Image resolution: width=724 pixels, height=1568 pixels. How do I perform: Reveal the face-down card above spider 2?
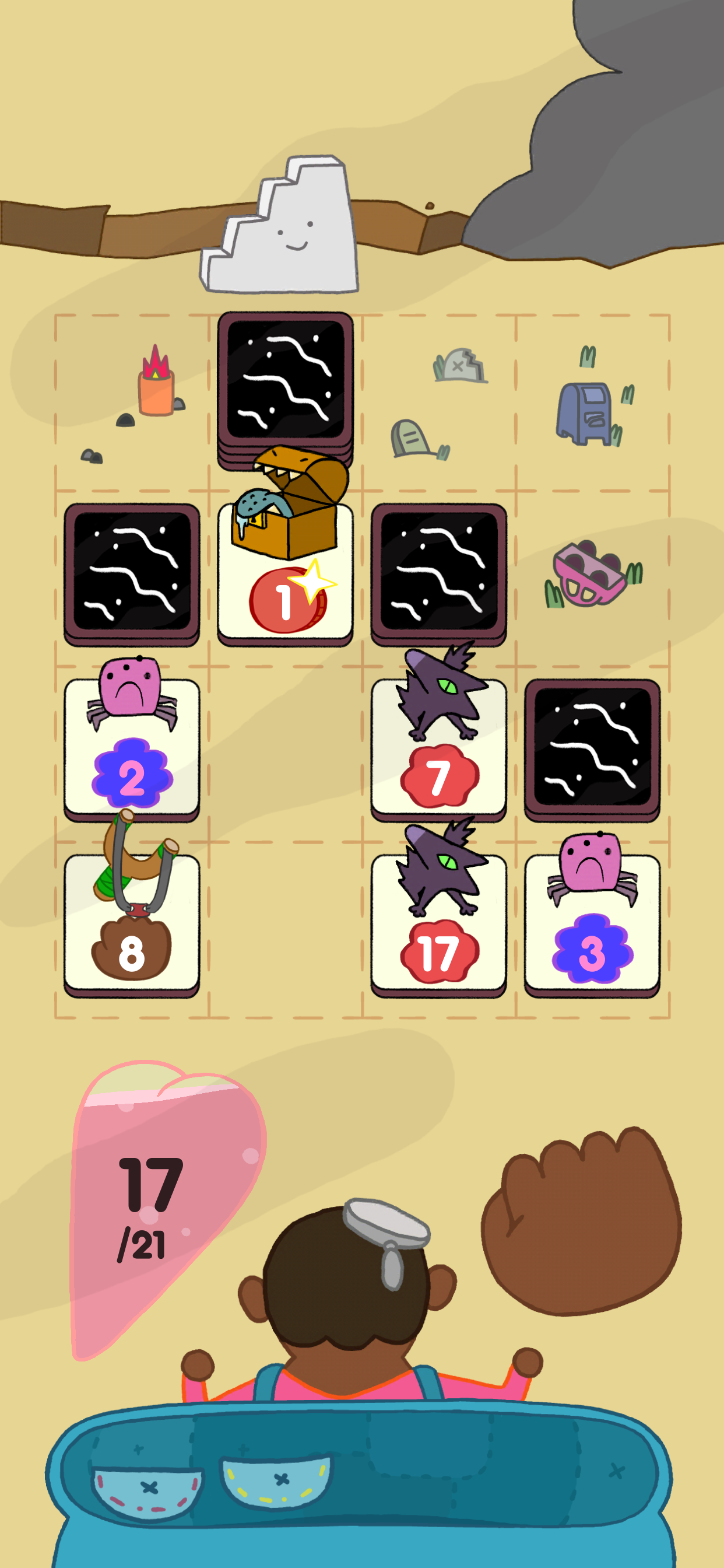(132, 574)
